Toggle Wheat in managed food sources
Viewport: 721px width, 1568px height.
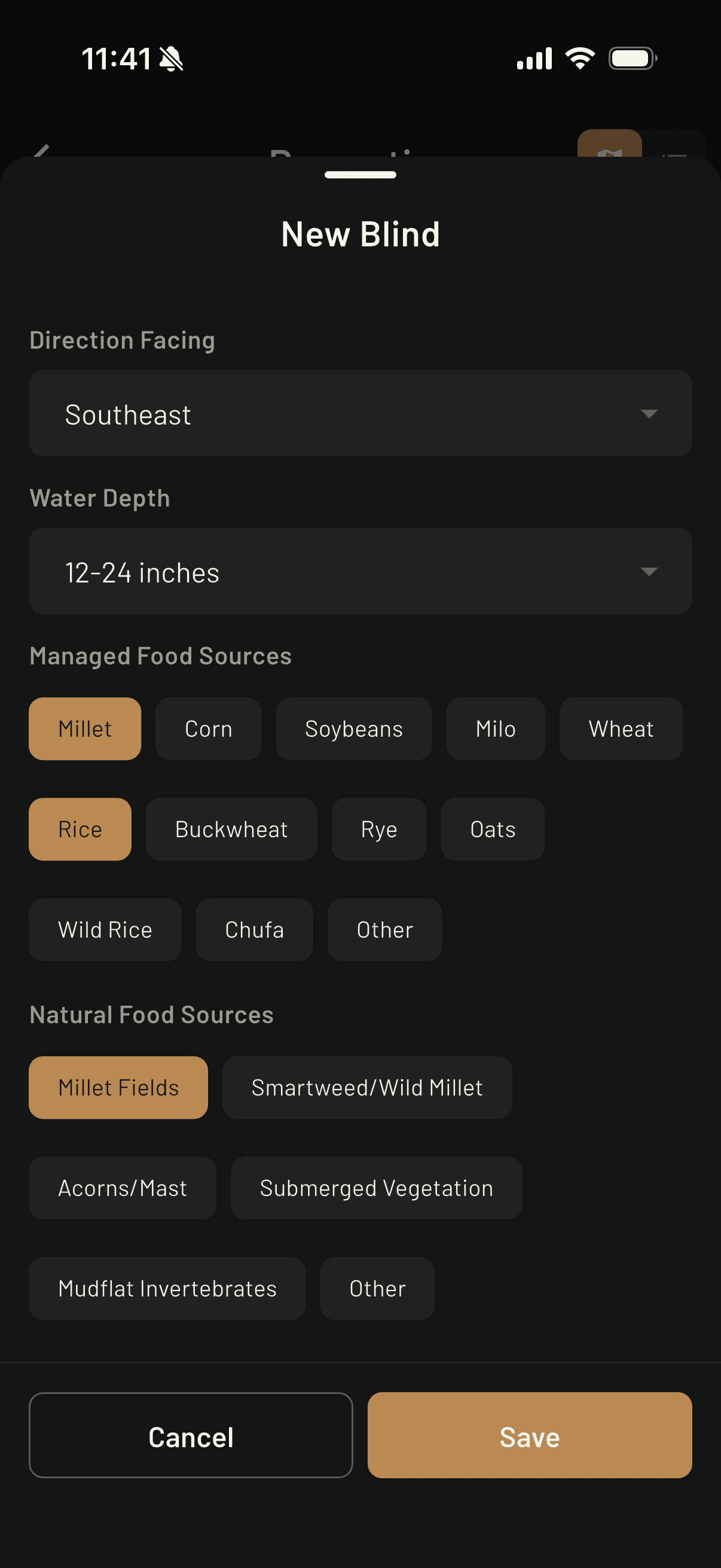click(x=620, y=728)
